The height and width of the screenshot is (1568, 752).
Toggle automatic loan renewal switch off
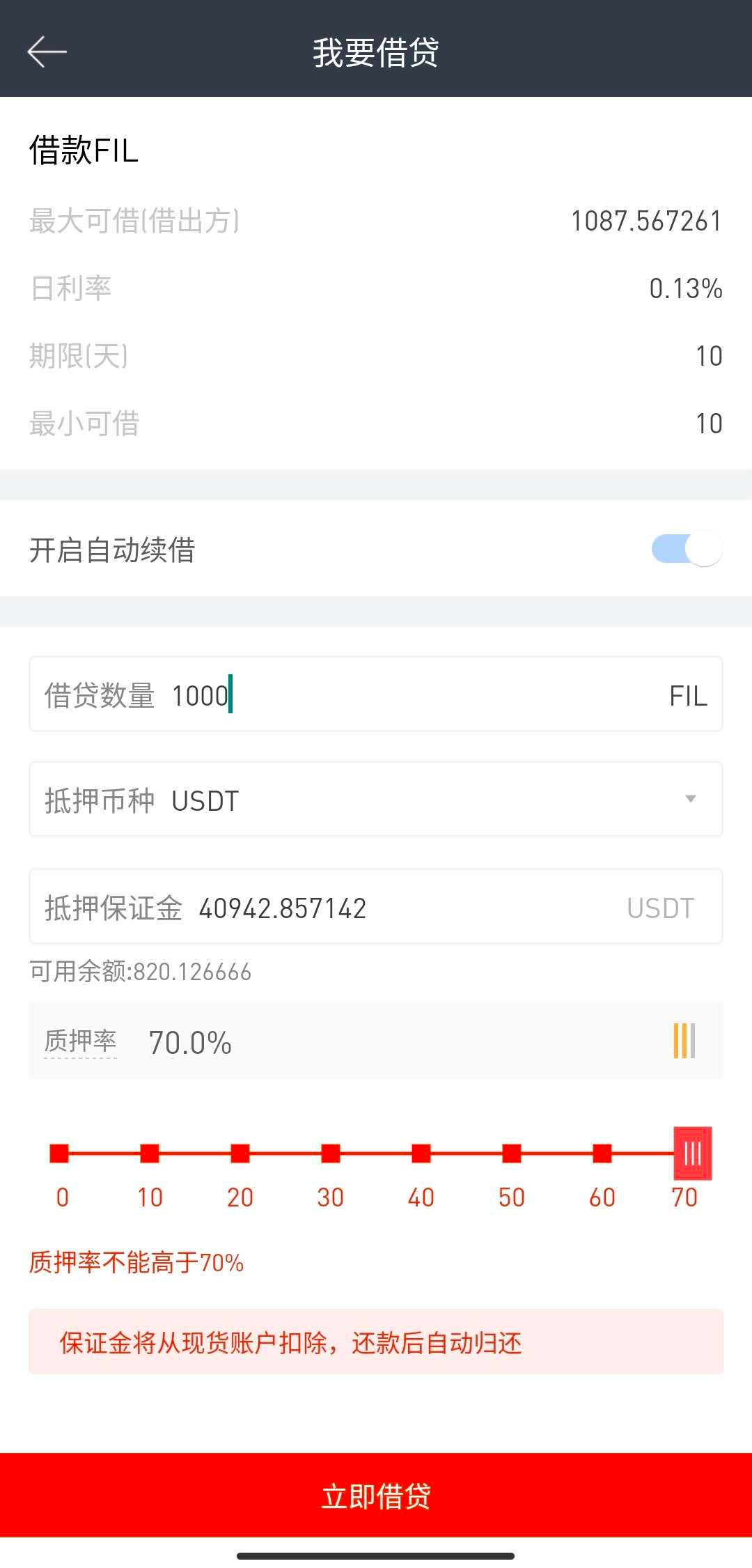[685, 550]
